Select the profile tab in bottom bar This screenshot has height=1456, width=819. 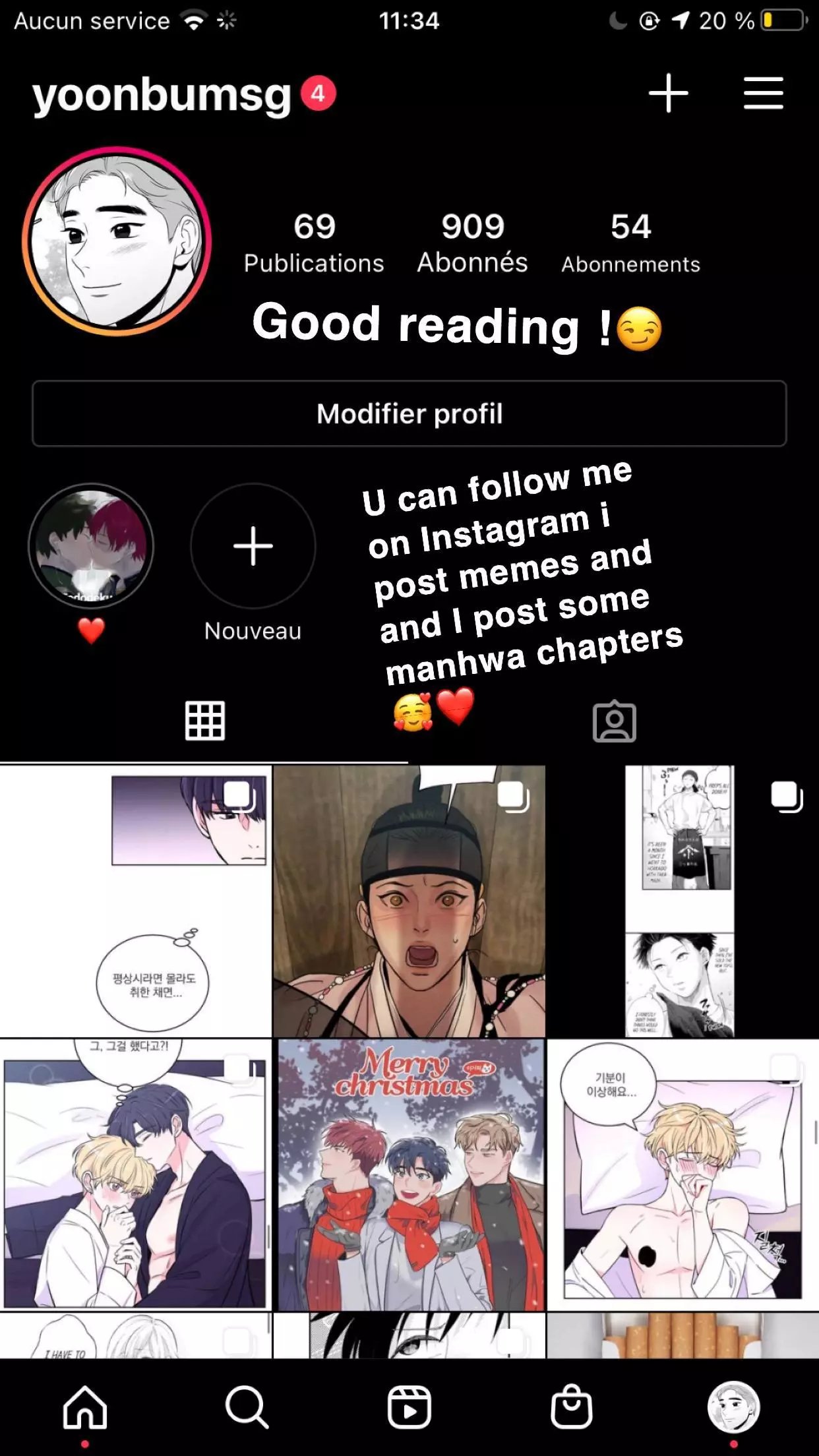pos(733,1407)
